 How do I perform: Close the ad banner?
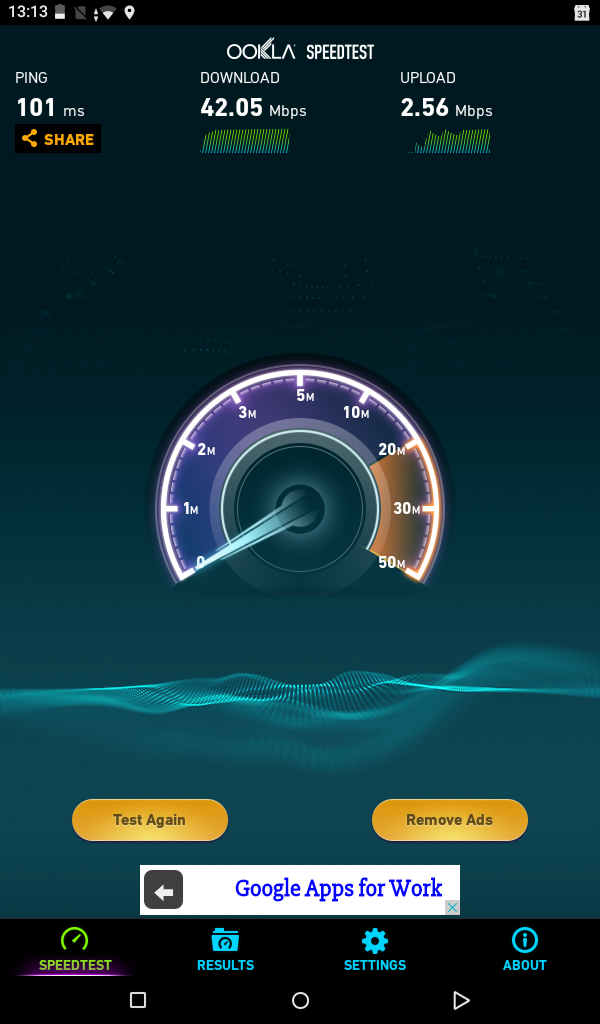pos(452,907)
